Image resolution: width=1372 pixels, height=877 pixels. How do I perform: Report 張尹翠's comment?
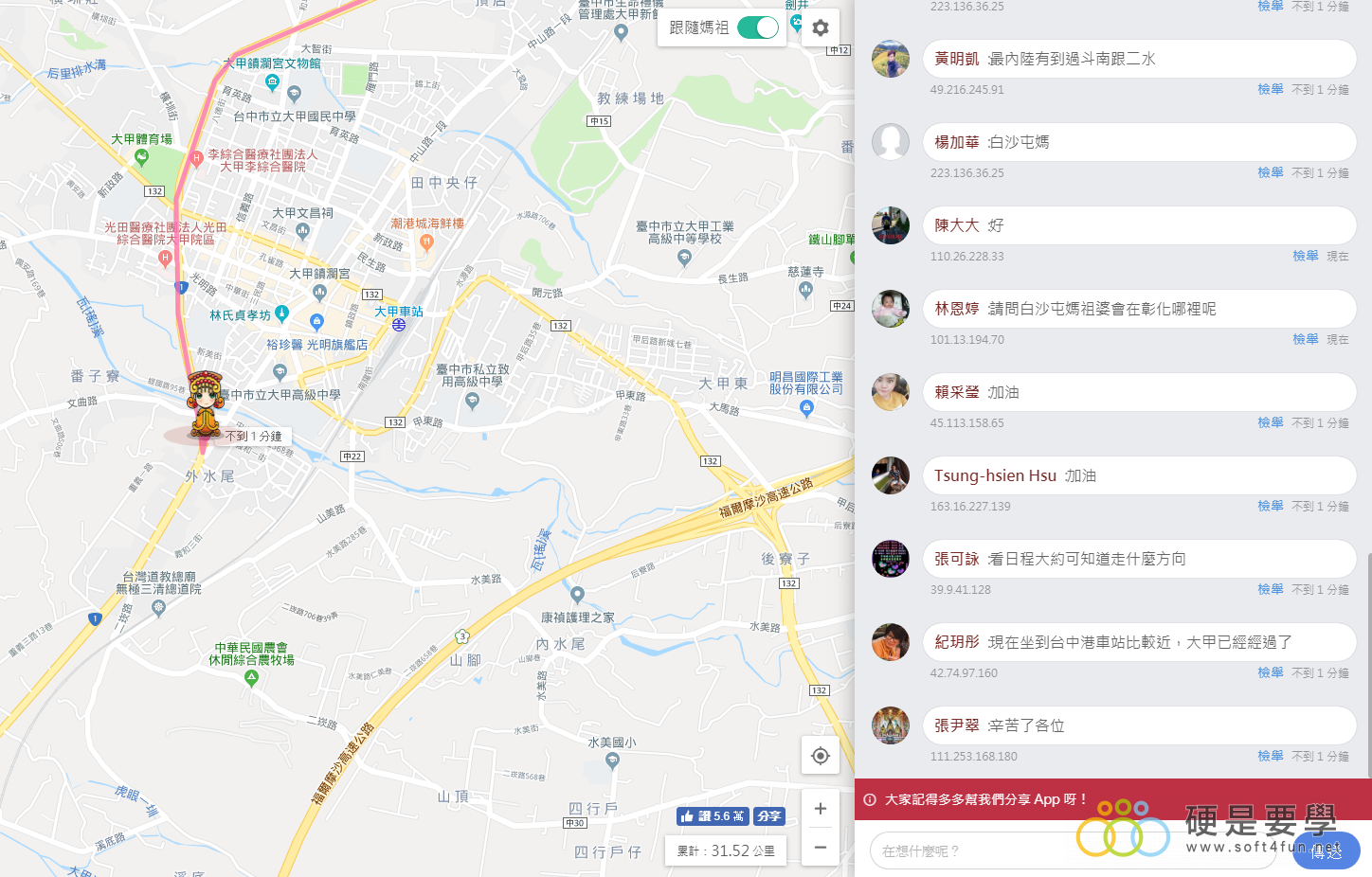tap(1270, 756)
